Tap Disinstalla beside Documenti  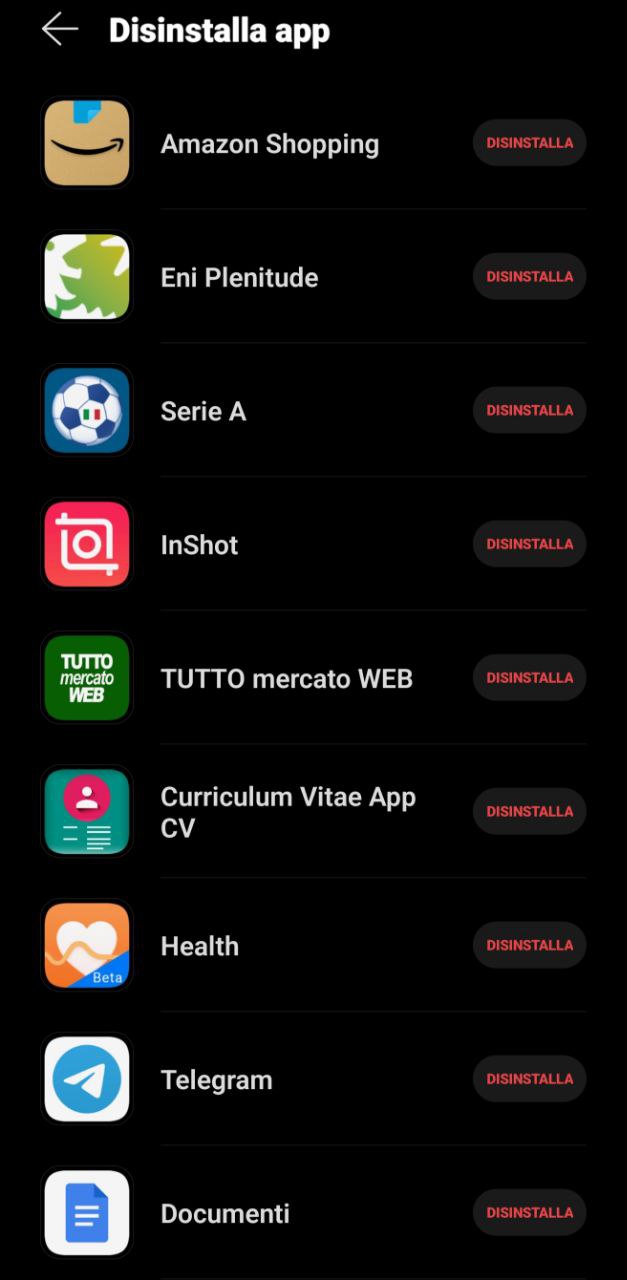(529, 1212)
